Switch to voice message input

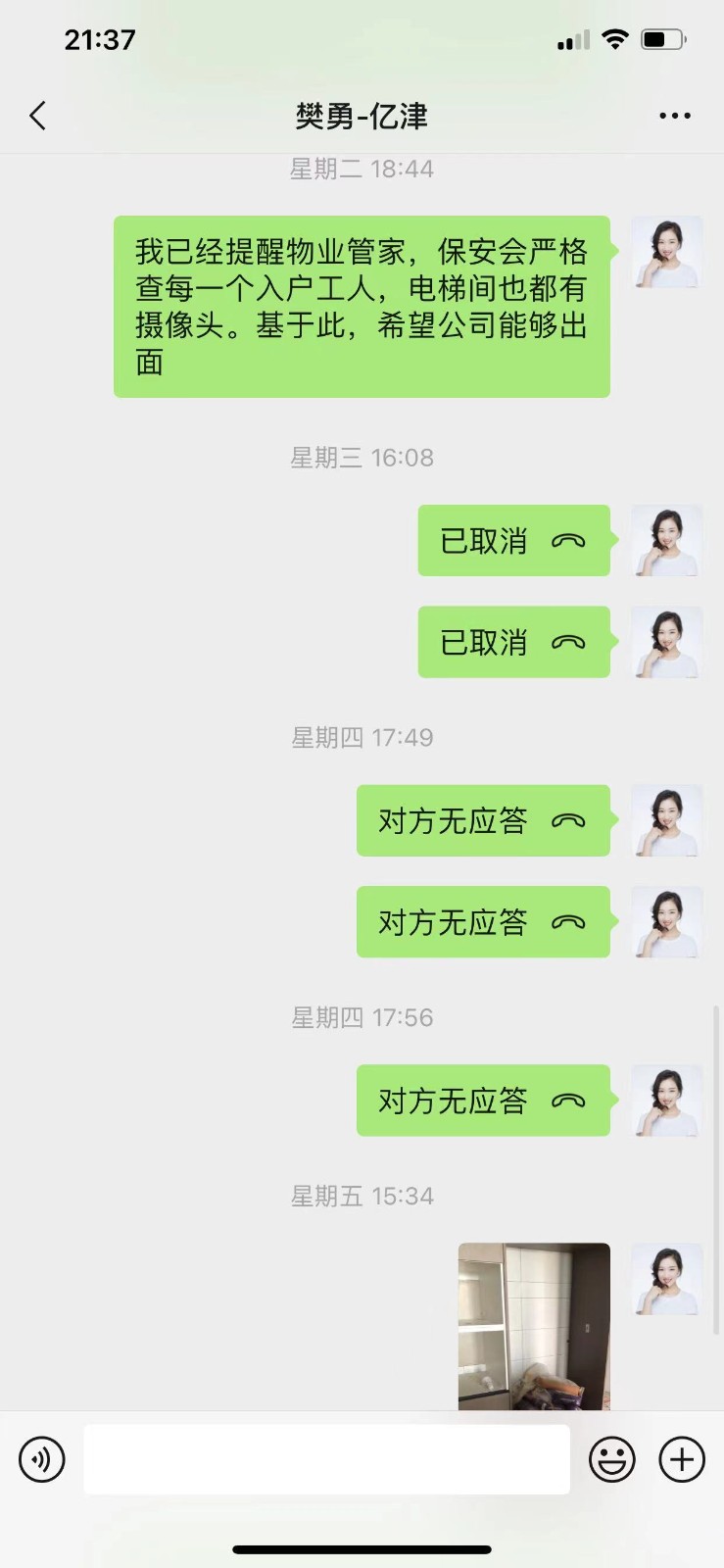(42, 1459)
